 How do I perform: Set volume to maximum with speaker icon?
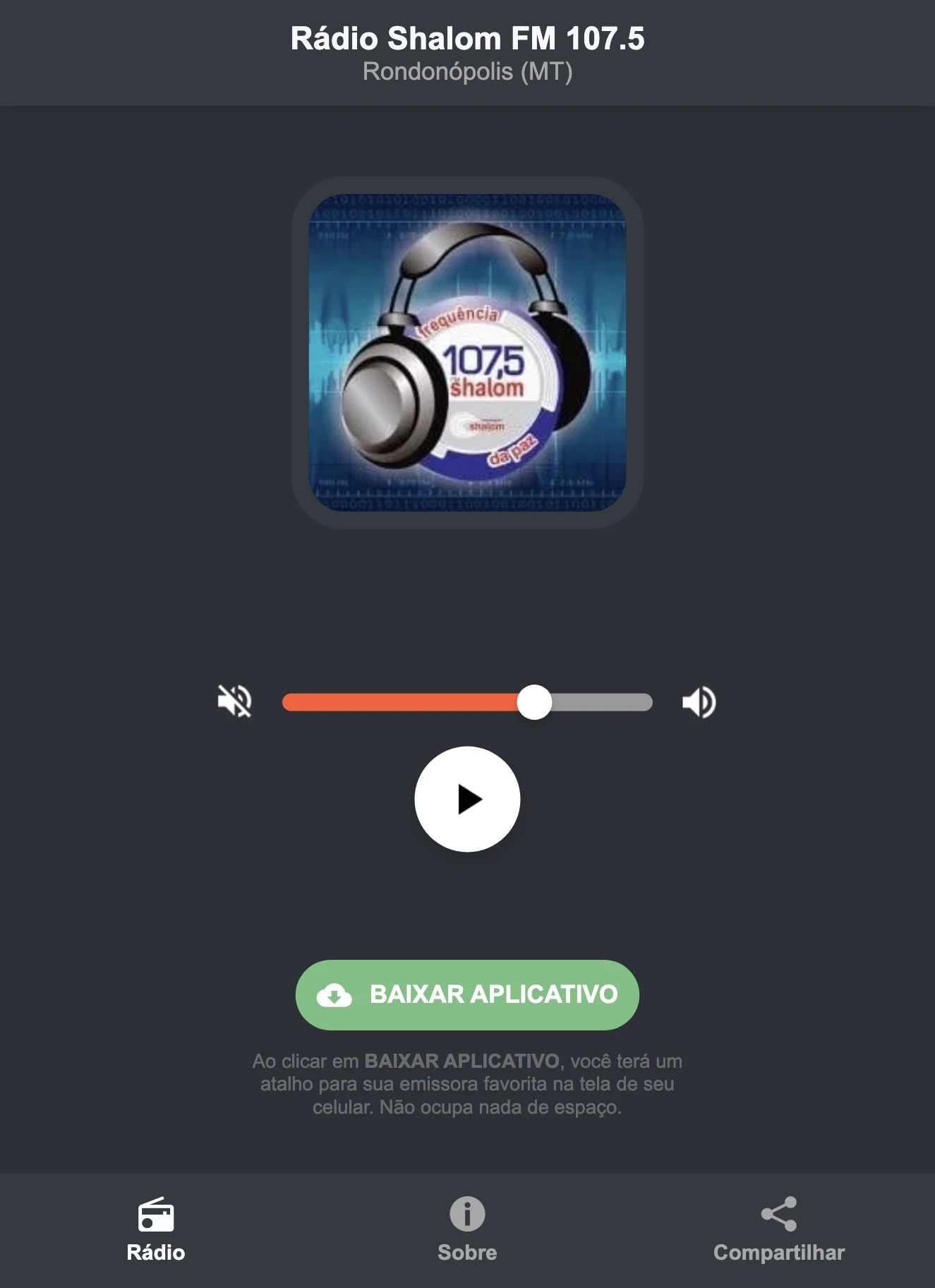tap(699, 702)
